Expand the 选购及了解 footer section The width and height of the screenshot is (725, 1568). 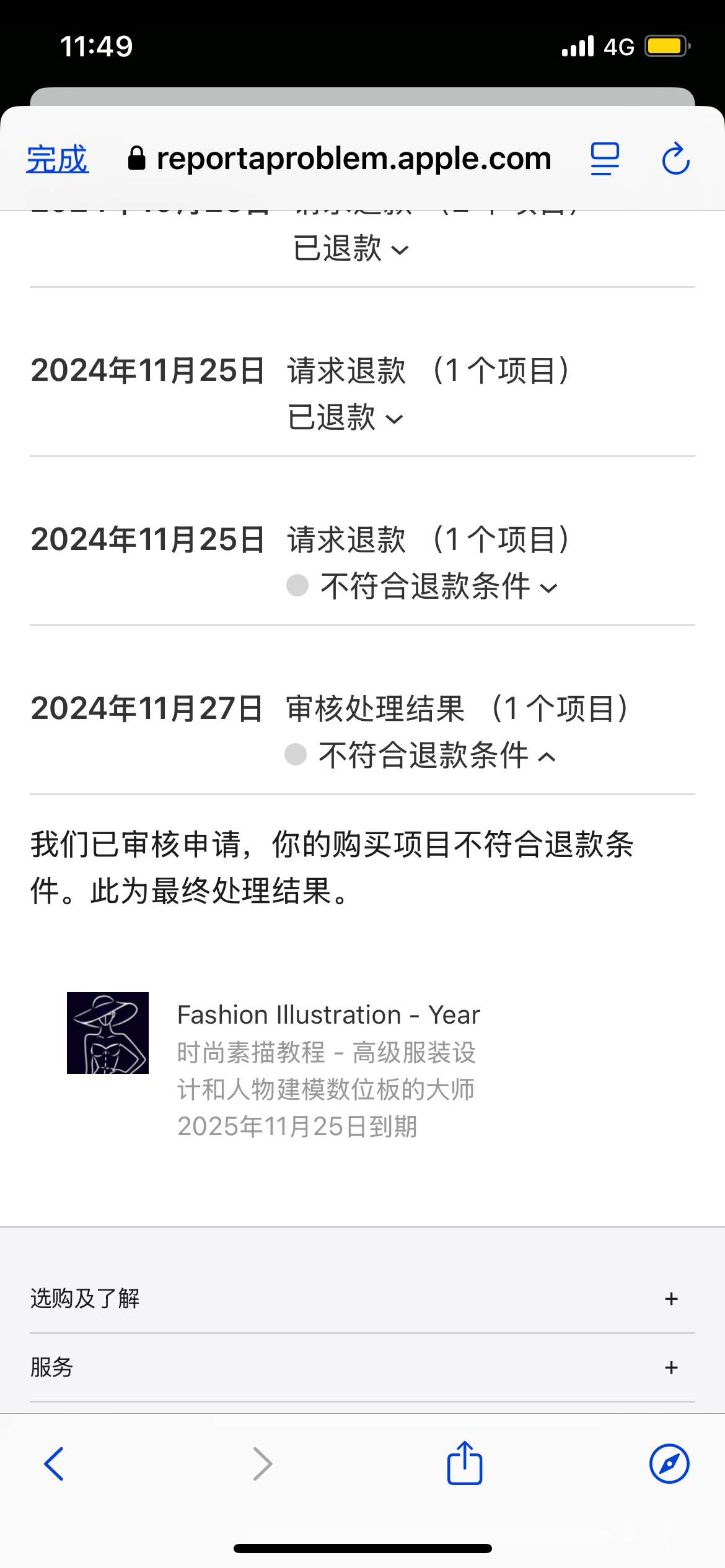671,1299
